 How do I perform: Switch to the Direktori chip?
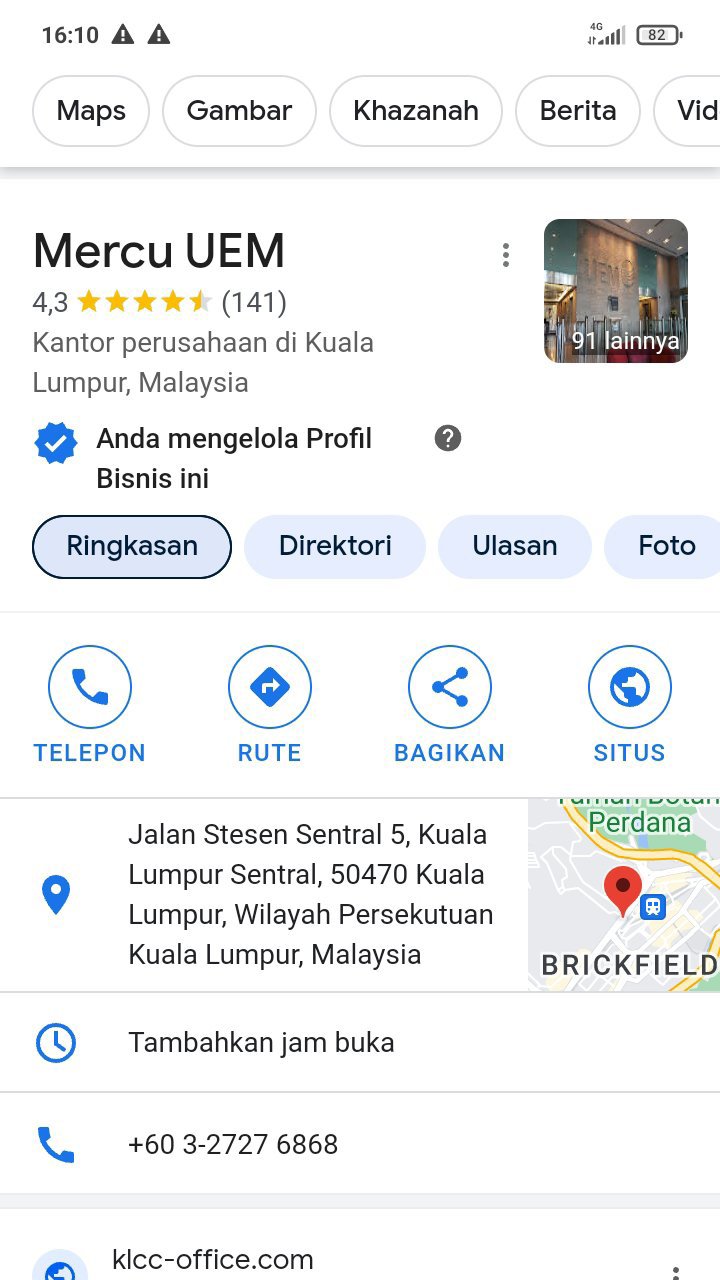click(x=335, y=546)
